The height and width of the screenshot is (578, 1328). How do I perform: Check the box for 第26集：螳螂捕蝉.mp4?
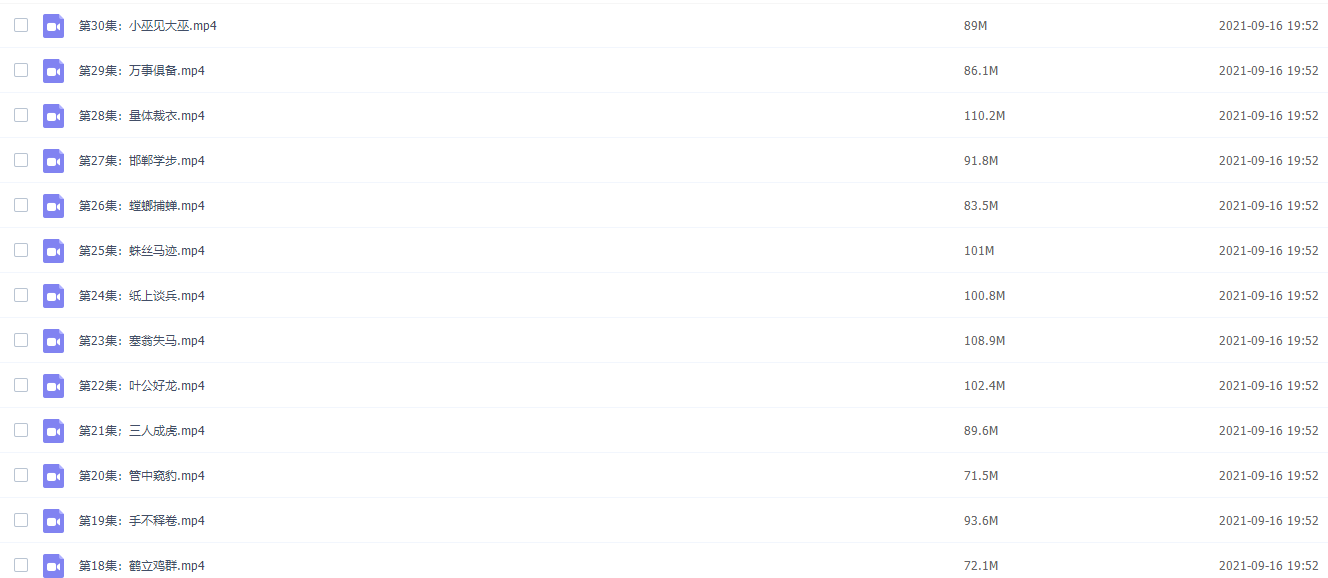click(x=21, y=205)
